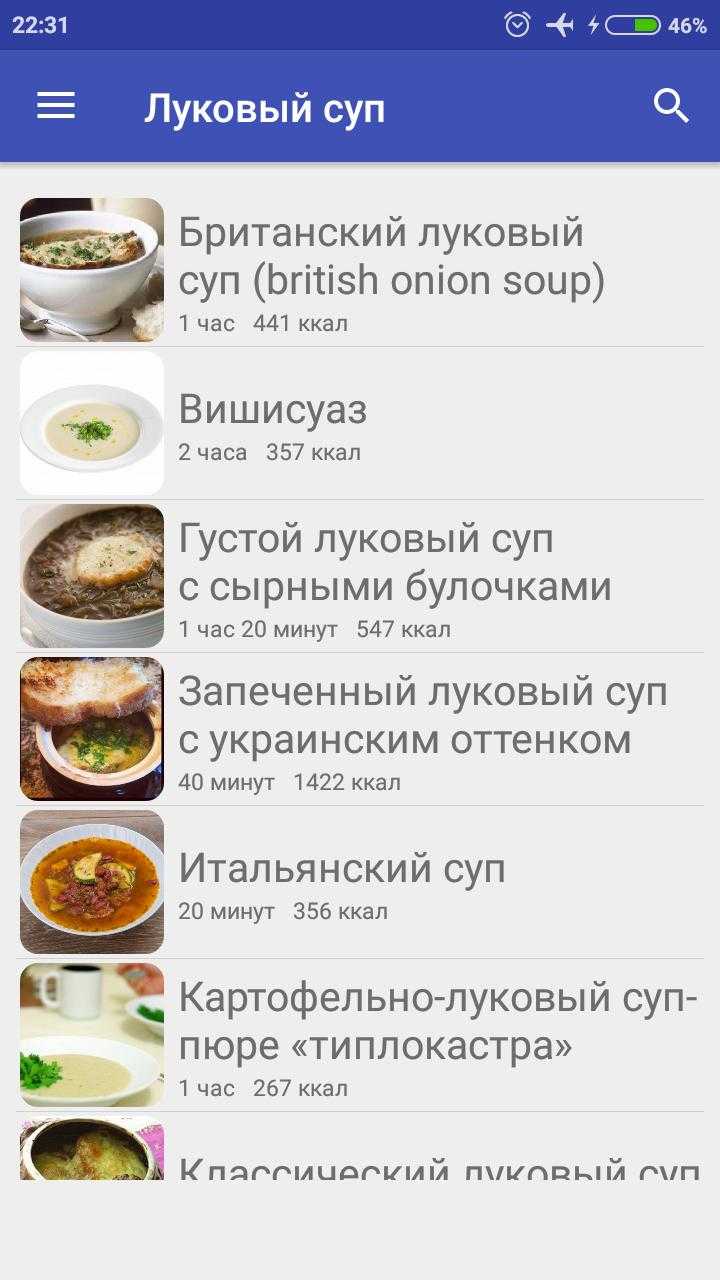Viewport: 720px width, 1280px height.
Task: Open the Классический луковый суп recipe
Action: (360, 1147)
